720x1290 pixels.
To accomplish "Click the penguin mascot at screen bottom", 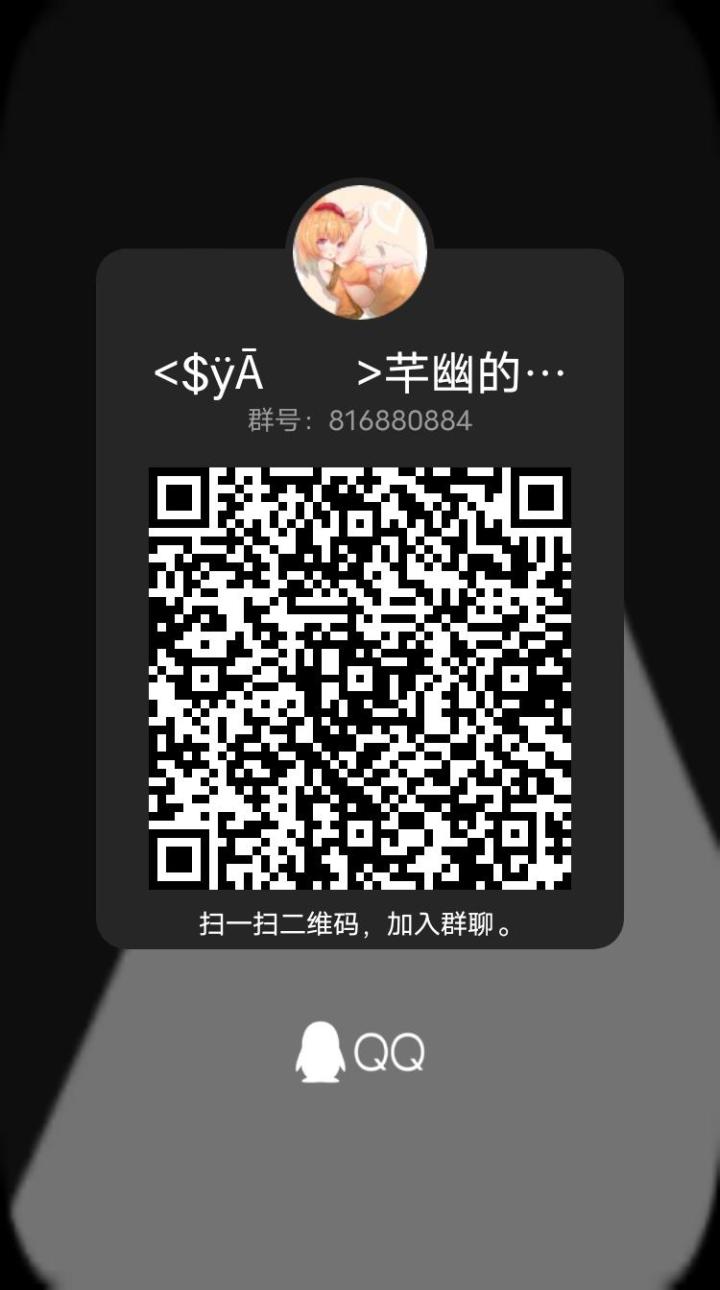I will pyautogui.click(x=318, y=1053).
